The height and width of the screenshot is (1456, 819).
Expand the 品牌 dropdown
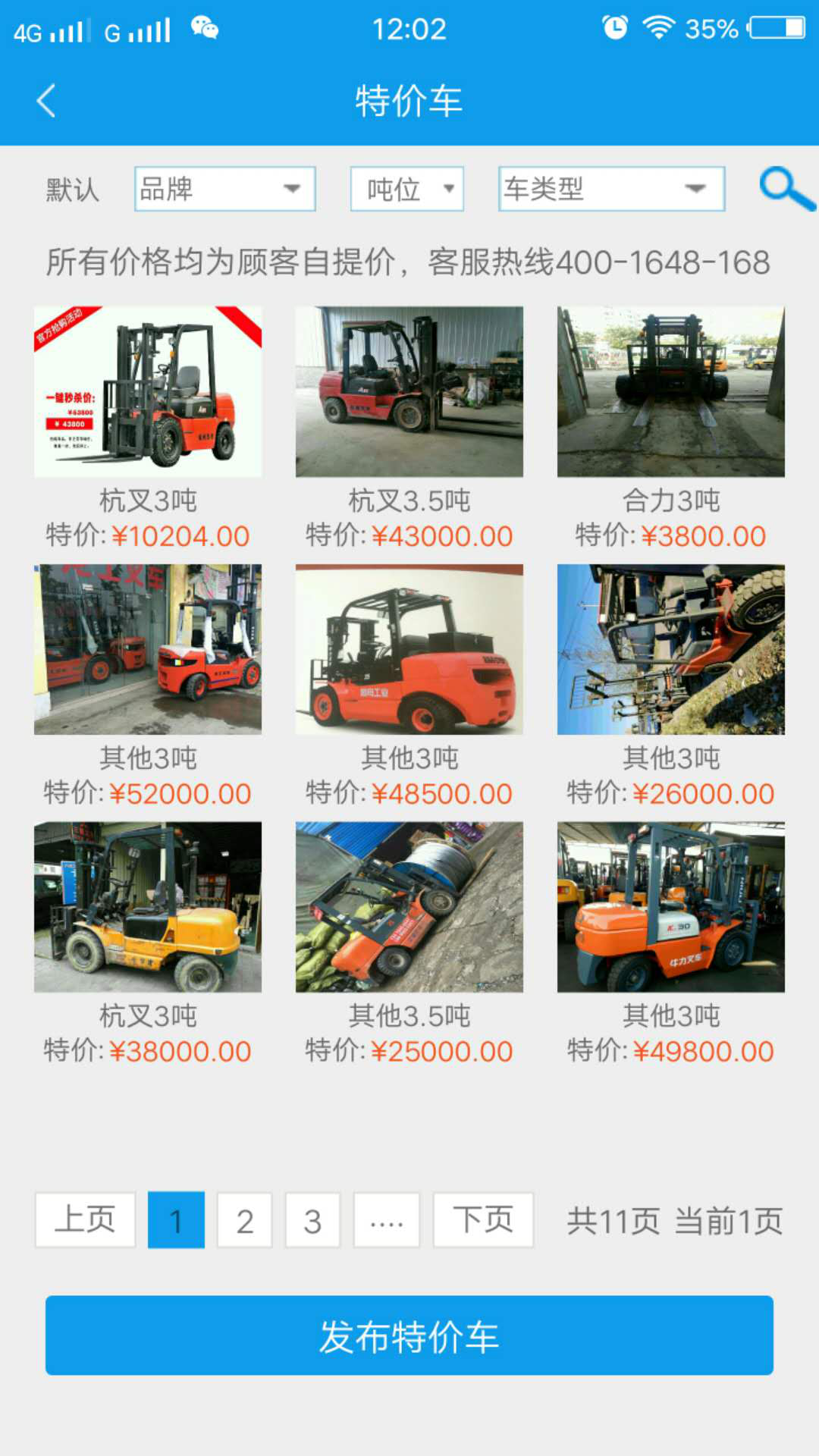tap(224, 189)
